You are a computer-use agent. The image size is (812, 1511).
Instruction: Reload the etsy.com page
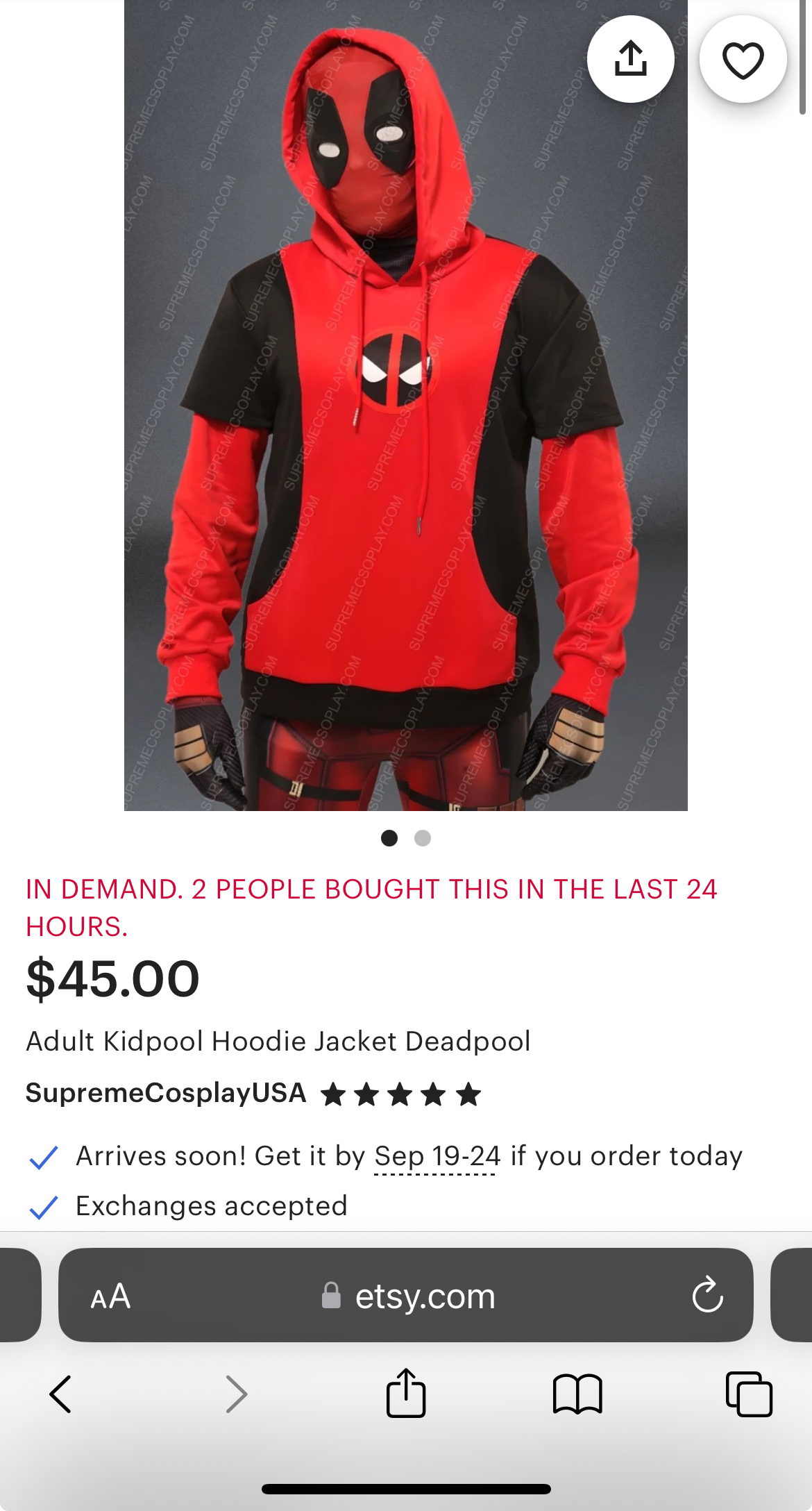707,1295
